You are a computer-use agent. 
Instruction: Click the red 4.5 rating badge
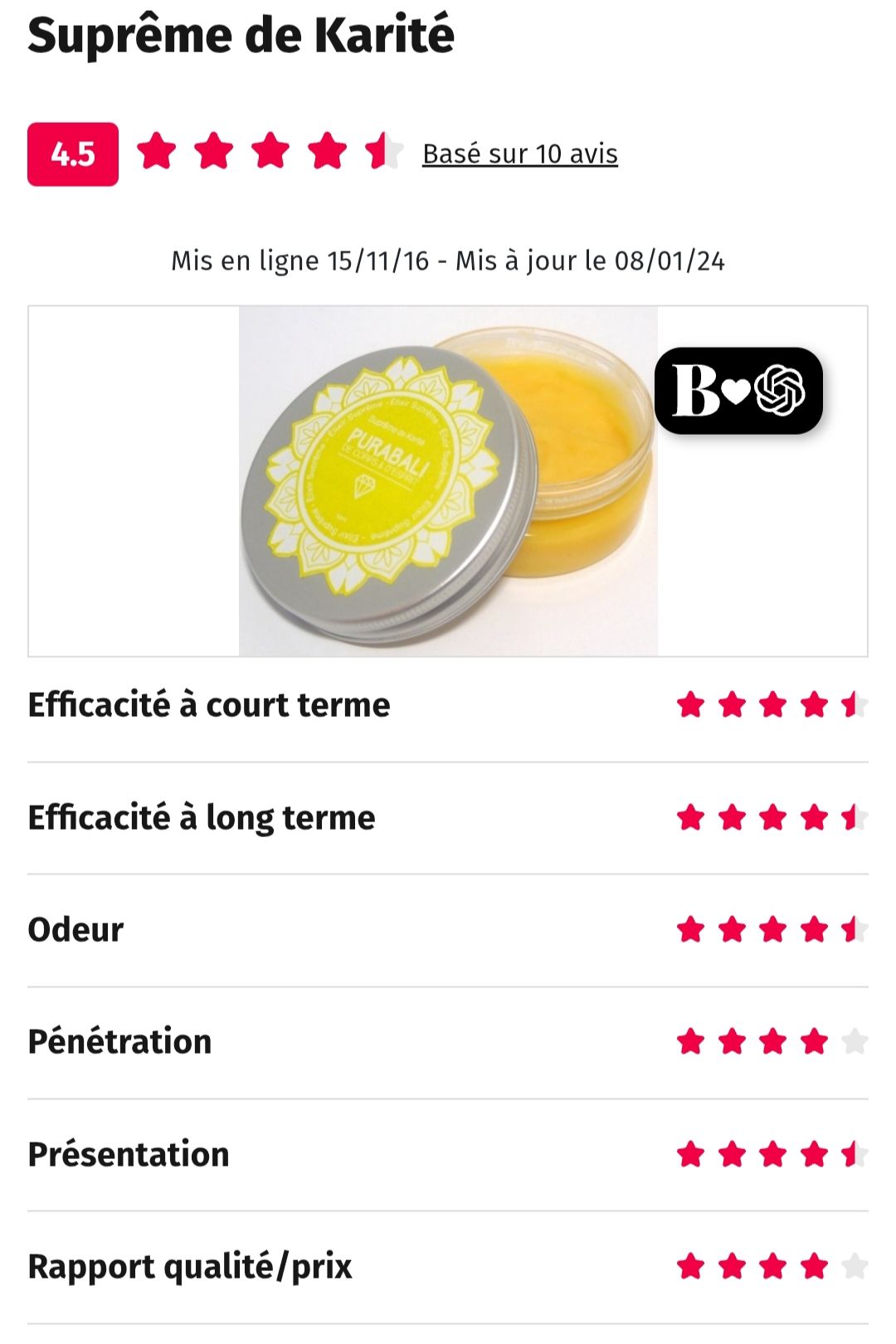click(73, 153)
